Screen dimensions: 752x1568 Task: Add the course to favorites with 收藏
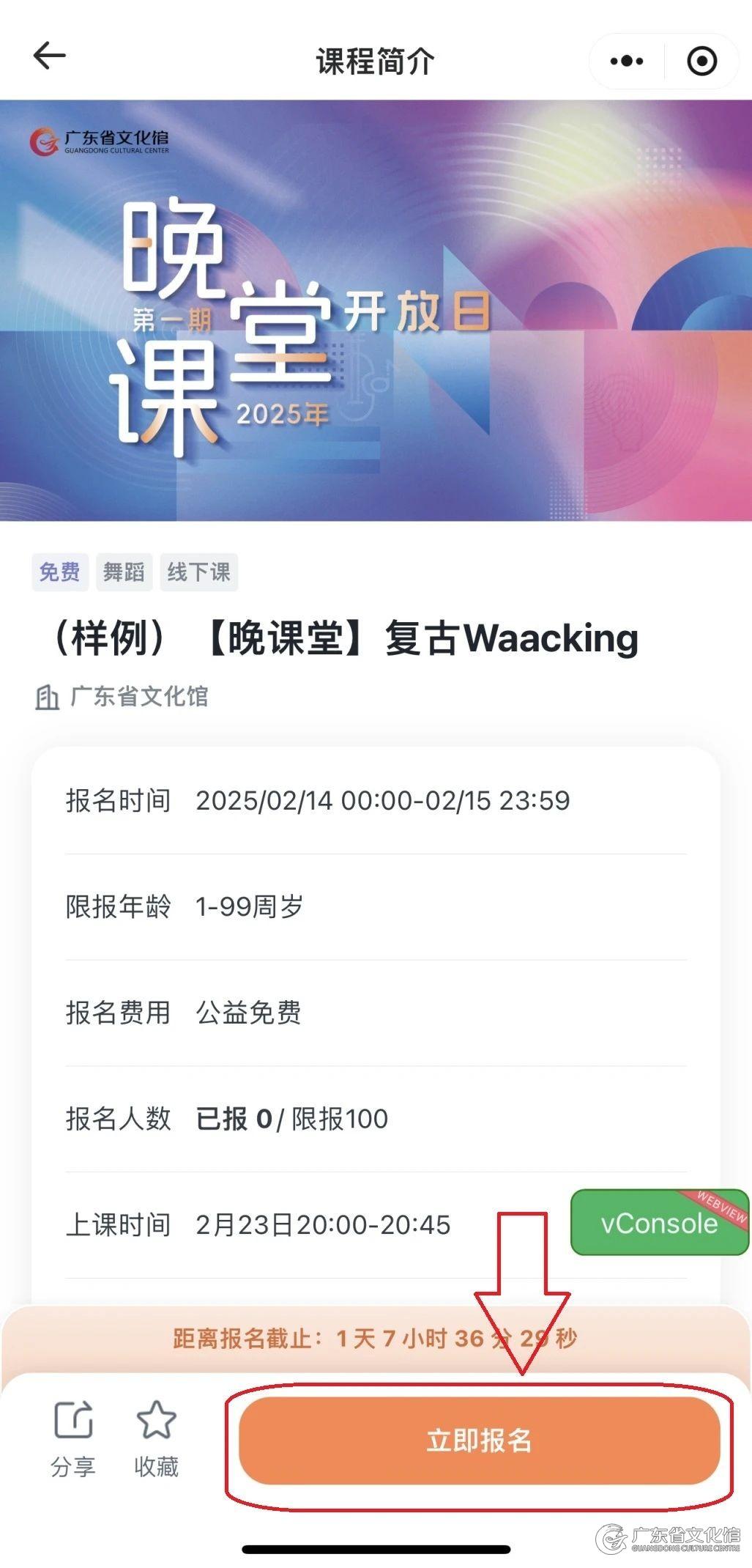coord(156,1438)
